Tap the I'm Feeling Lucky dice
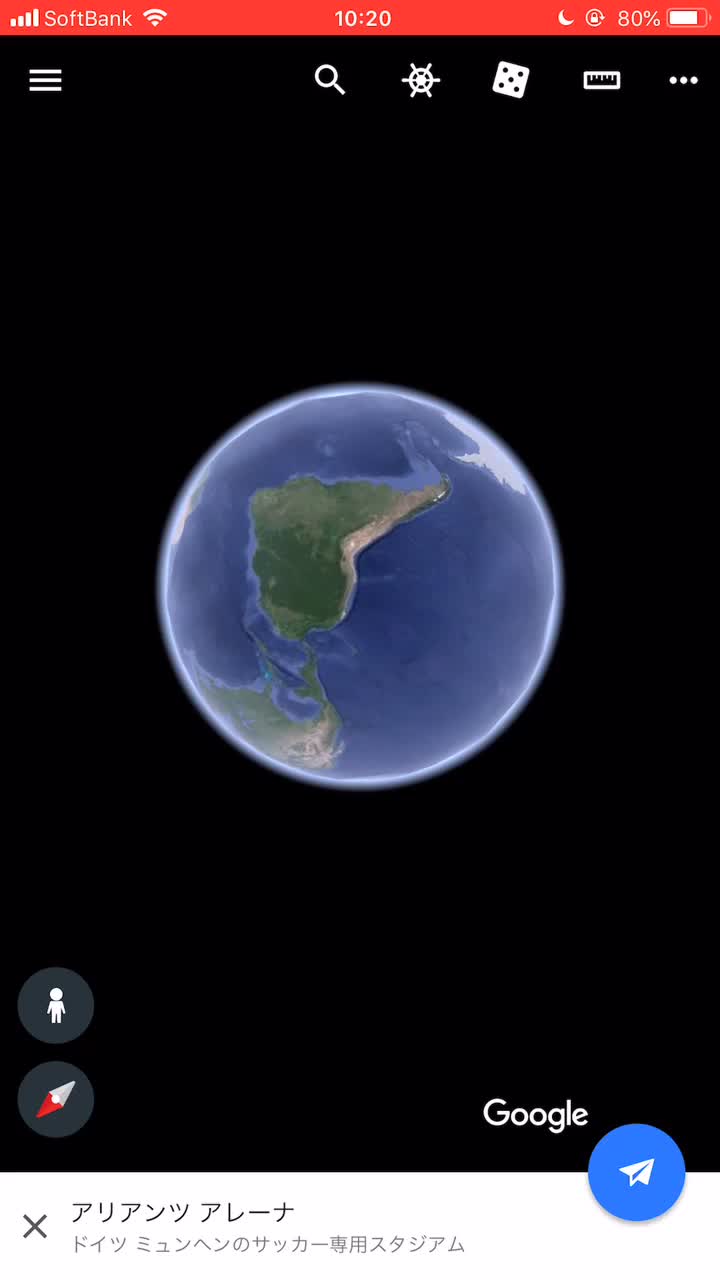The height and width of the screenshot is (1280, 720). point(510,80)
